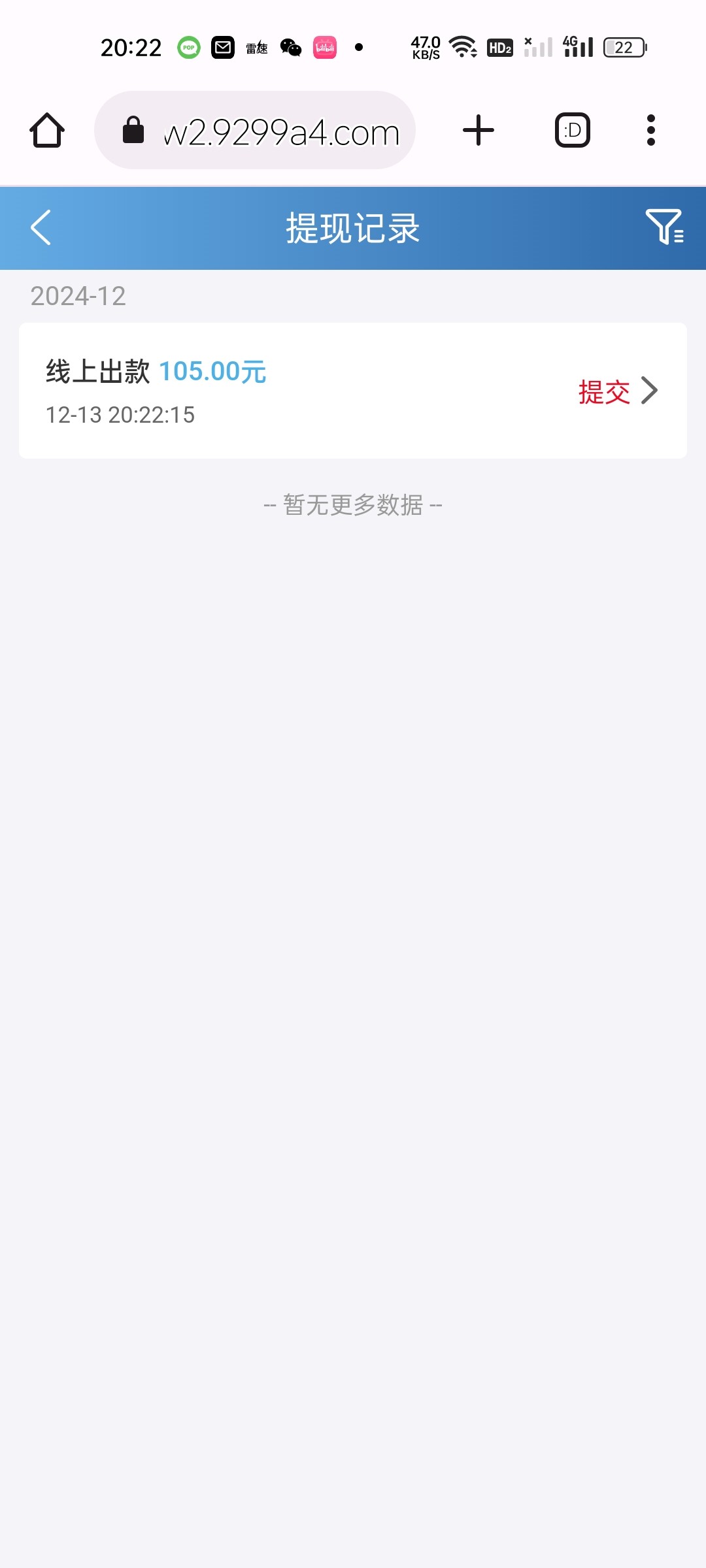This screenshot has width=706, height=1568.
Task: Open the 线上出款 105.00元 record
Action: tap(353, 391)
